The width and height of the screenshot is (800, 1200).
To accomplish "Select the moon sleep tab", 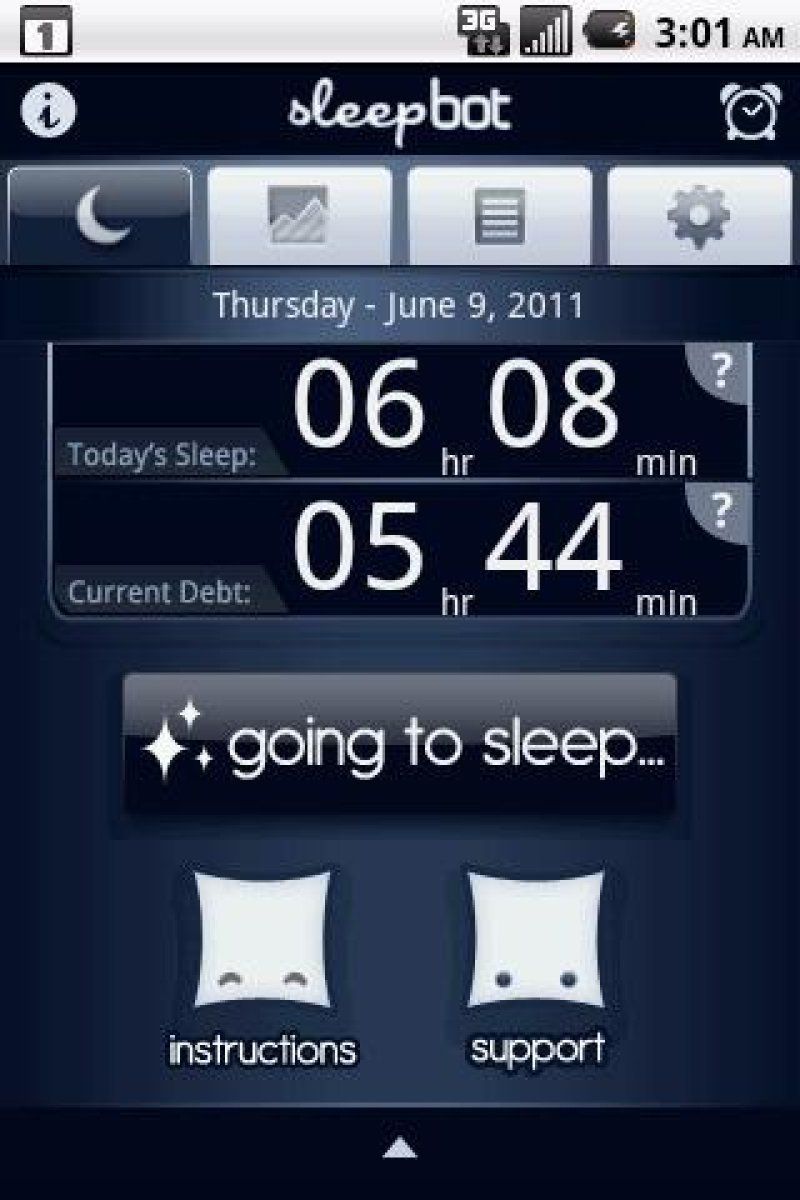I will coord(99,216).
